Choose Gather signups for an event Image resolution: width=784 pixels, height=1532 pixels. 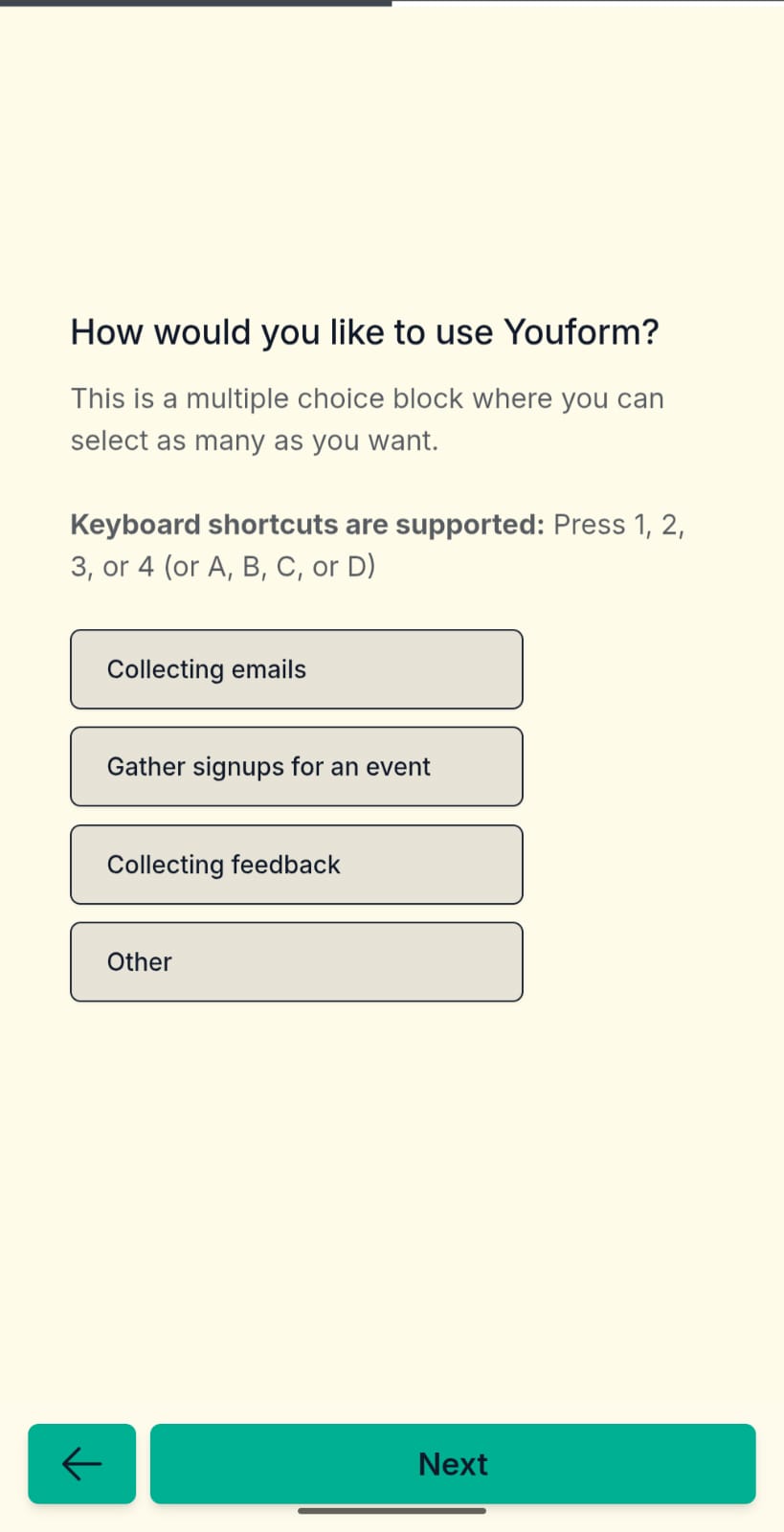point(296,767)
